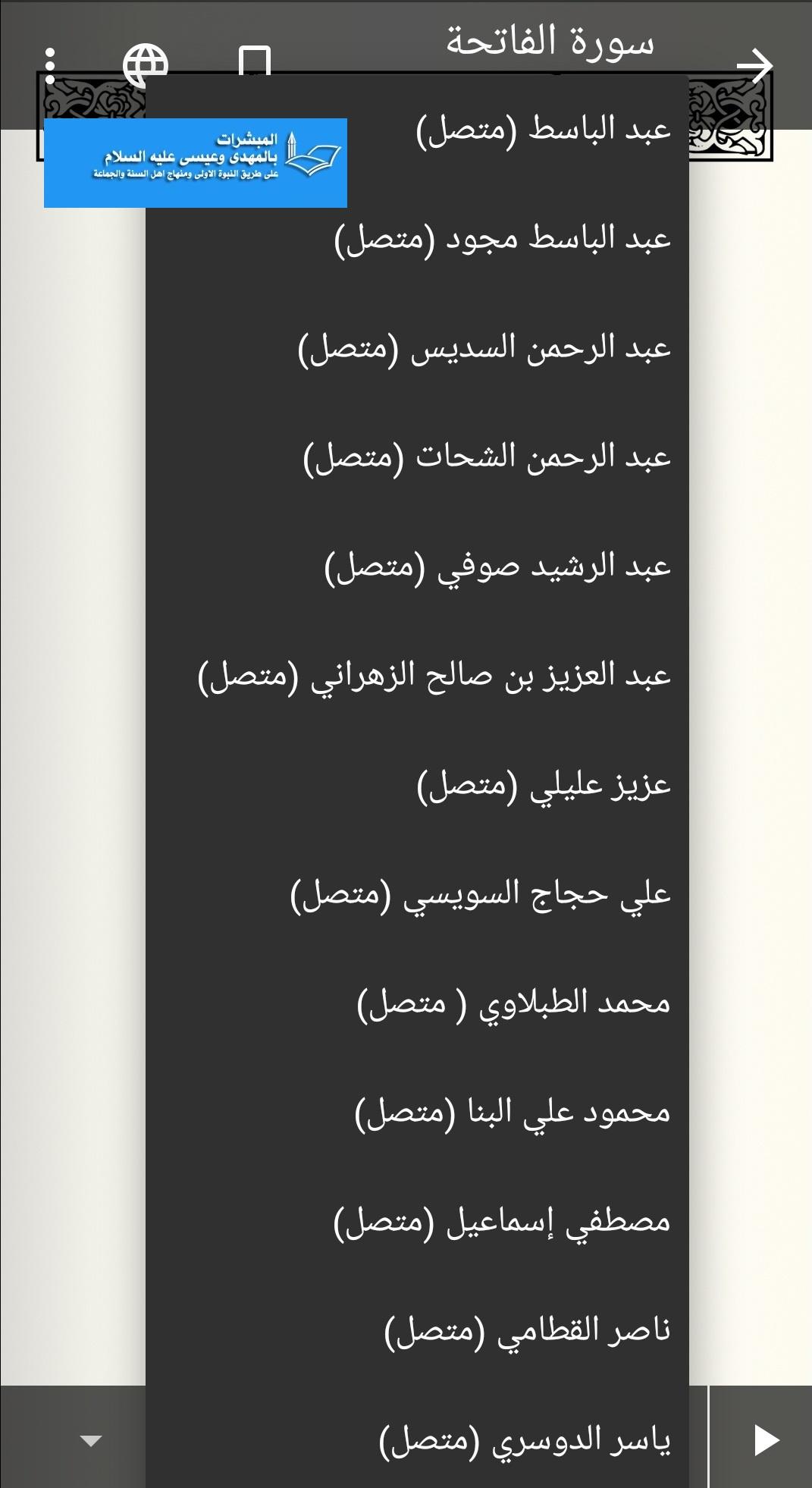Open the three-dot overflow menu
Image resolution: width=812 pixels, height=1488 pixels.
pos(50,65)
